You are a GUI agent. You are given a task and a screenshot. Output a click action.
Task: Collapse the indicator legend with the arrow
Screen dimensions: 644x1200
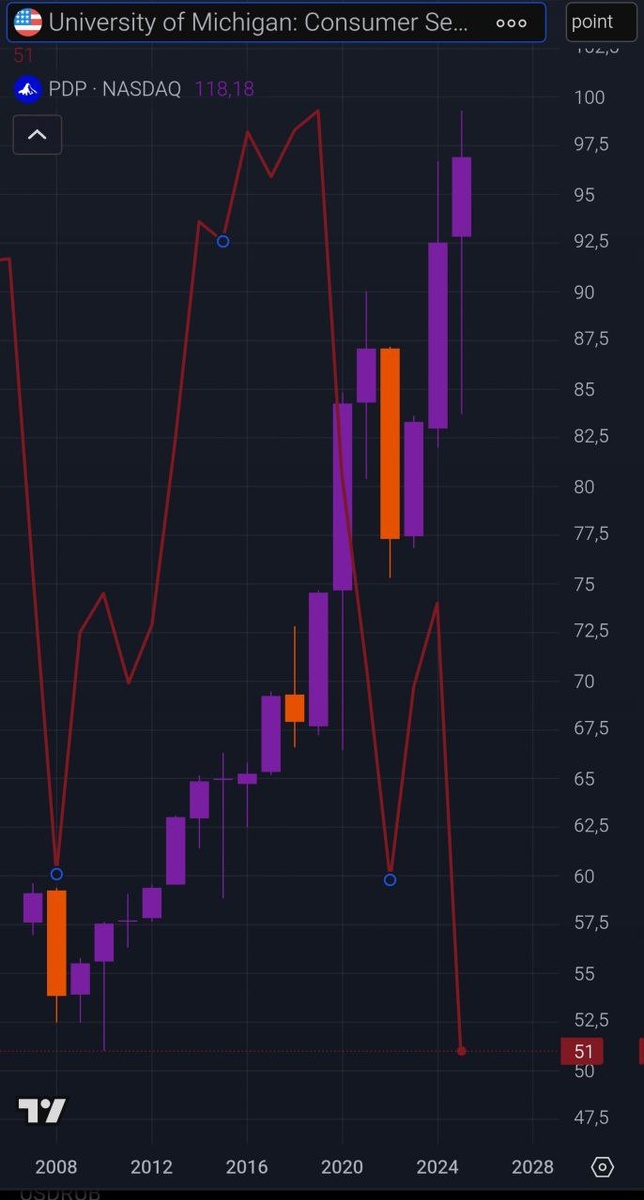[x=37, y=134]
